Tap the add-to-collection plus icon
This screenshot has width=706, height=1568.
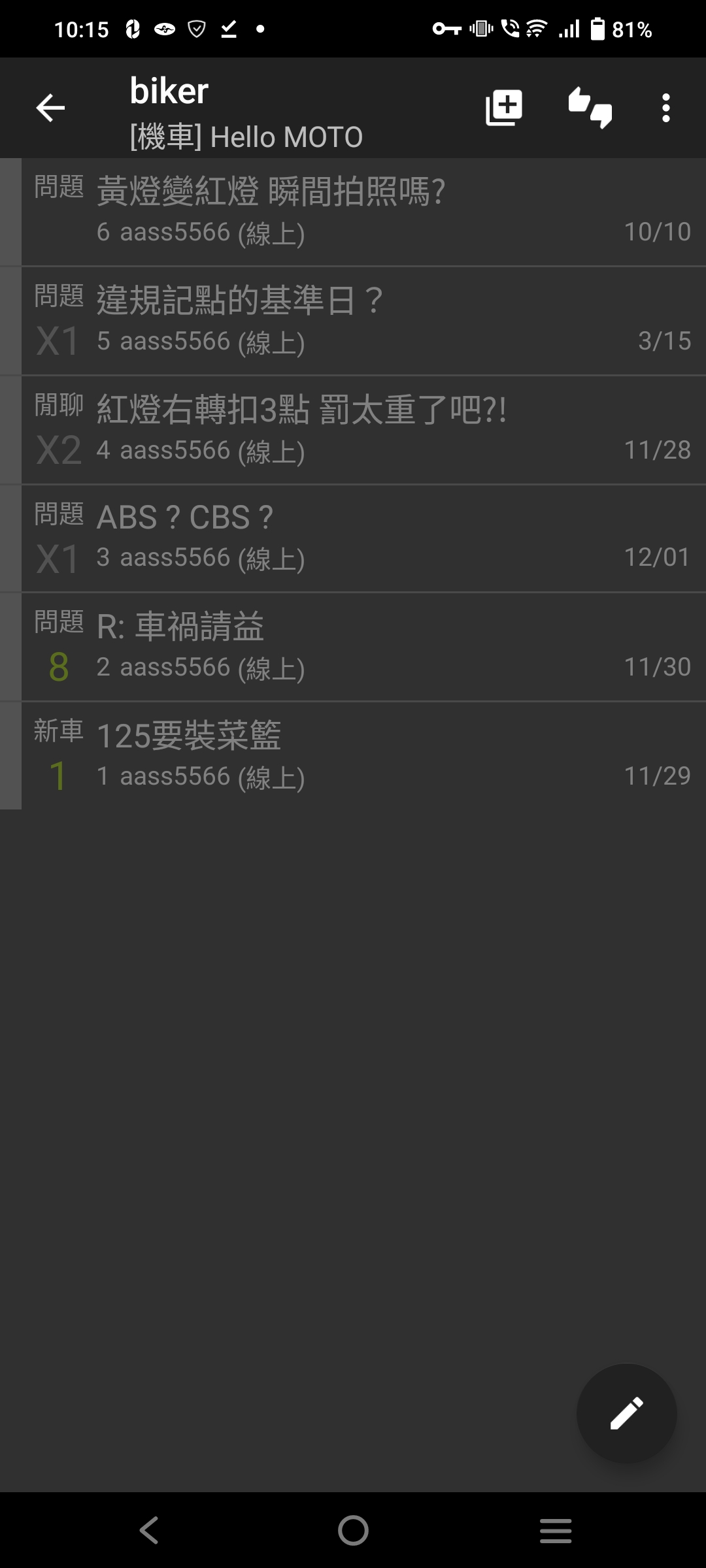pos(504,108)
